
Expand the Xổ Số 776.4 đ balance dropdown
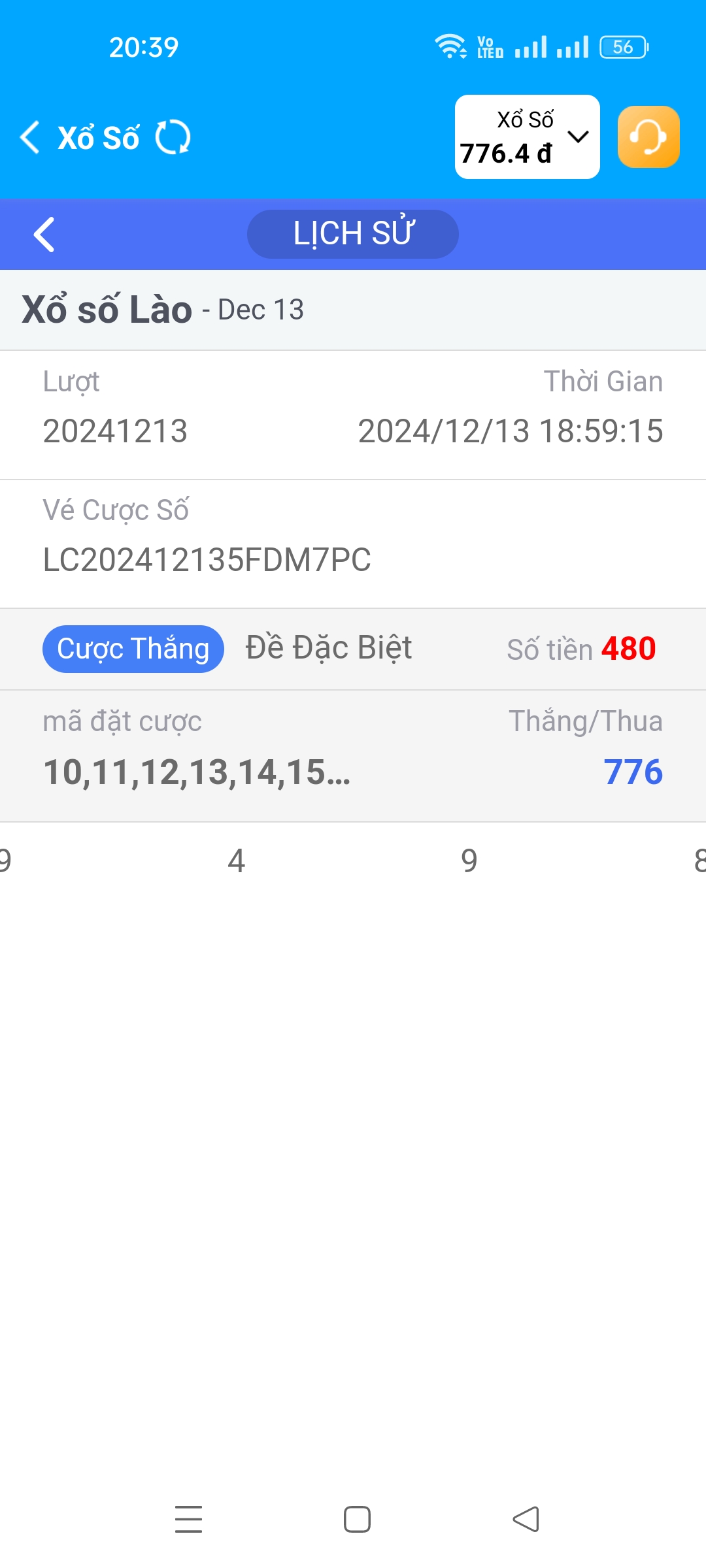point(527,137)
